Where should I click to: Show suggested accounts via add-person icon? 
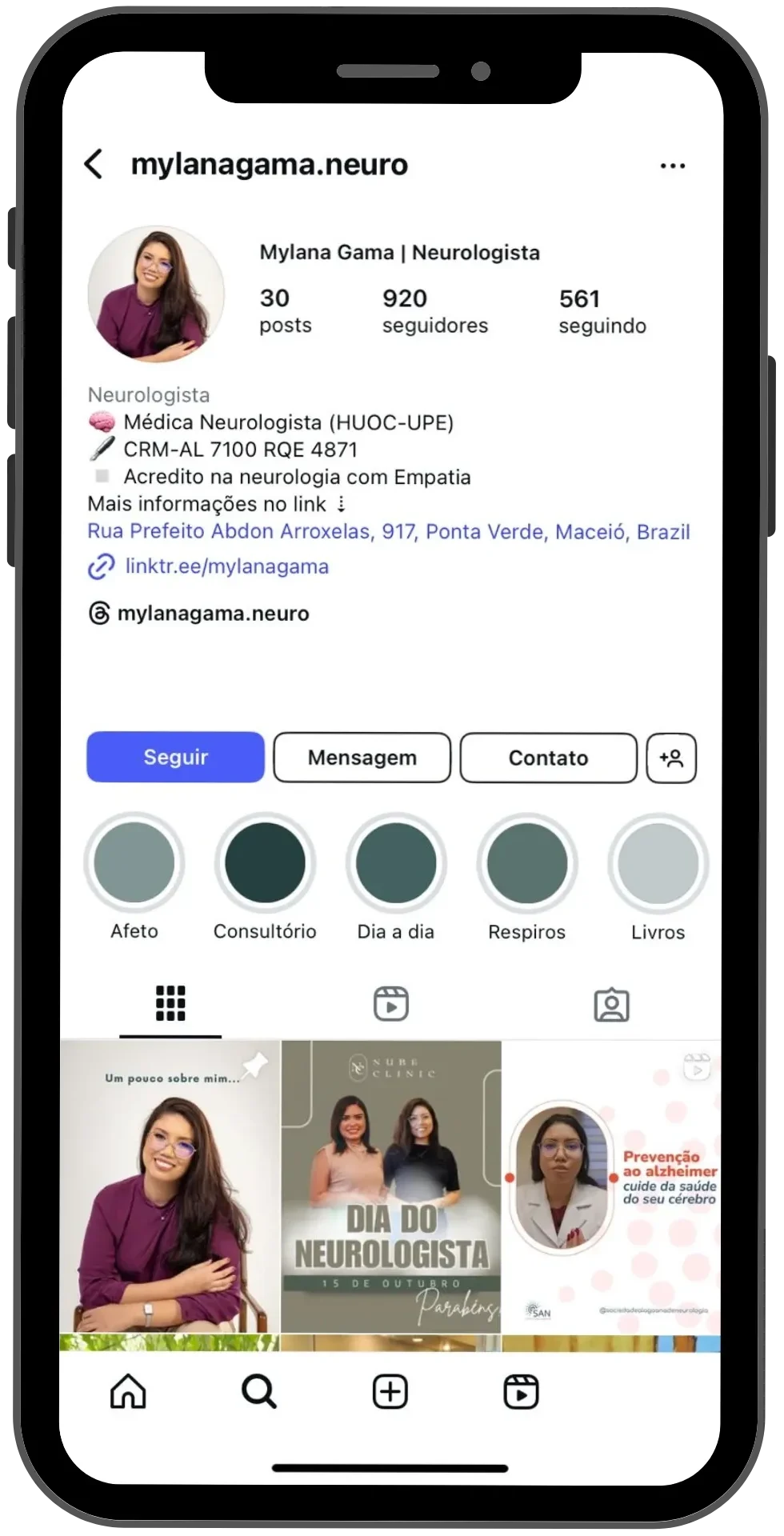[x=671, y=758]
